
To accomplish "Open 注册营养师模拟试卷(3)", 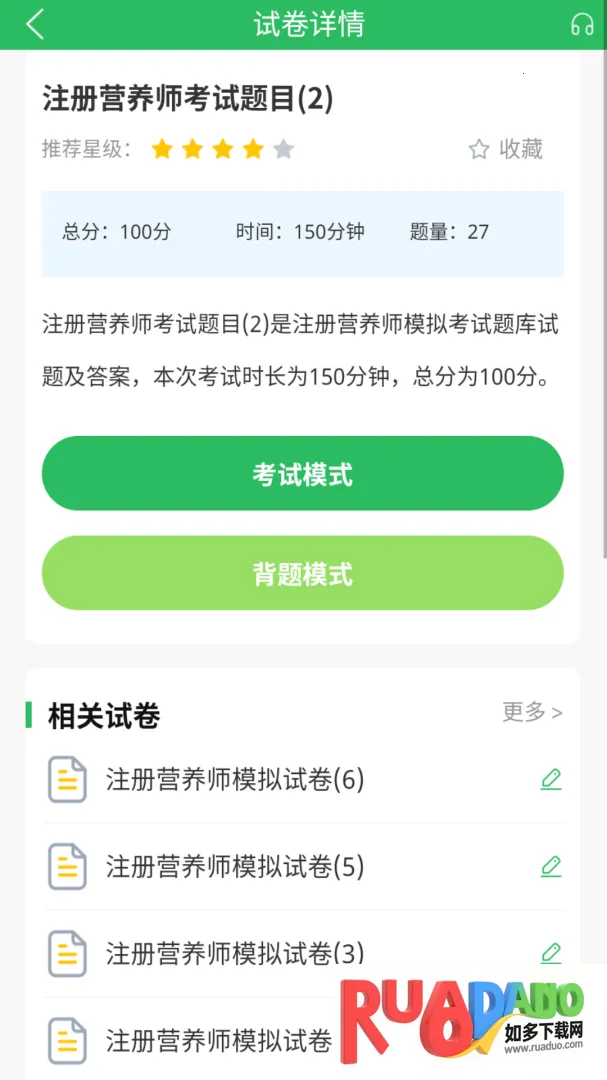I will pyautogui.click(x=235, y=953).
